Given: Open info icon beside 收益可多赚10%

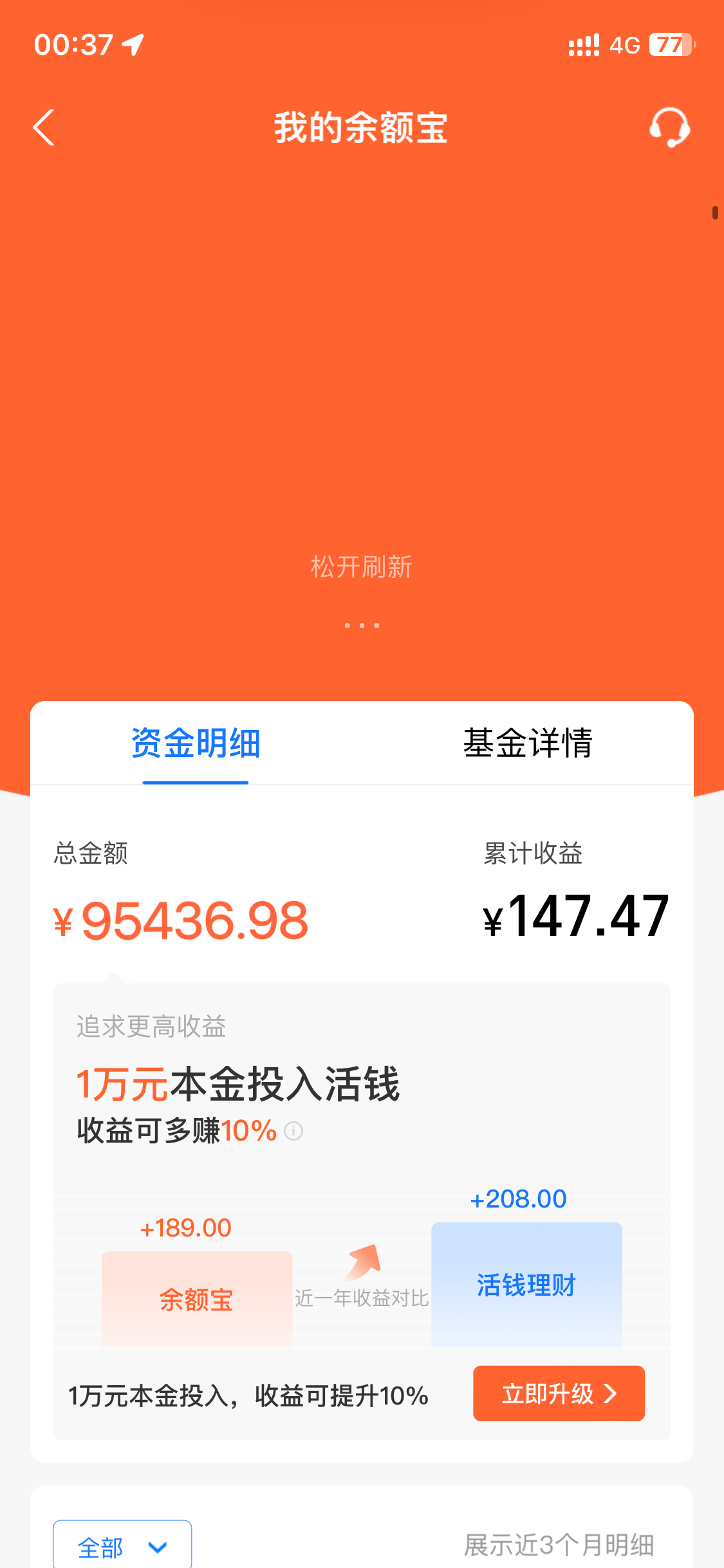Looking at the screenshot, I should [x=293, y=1131].
